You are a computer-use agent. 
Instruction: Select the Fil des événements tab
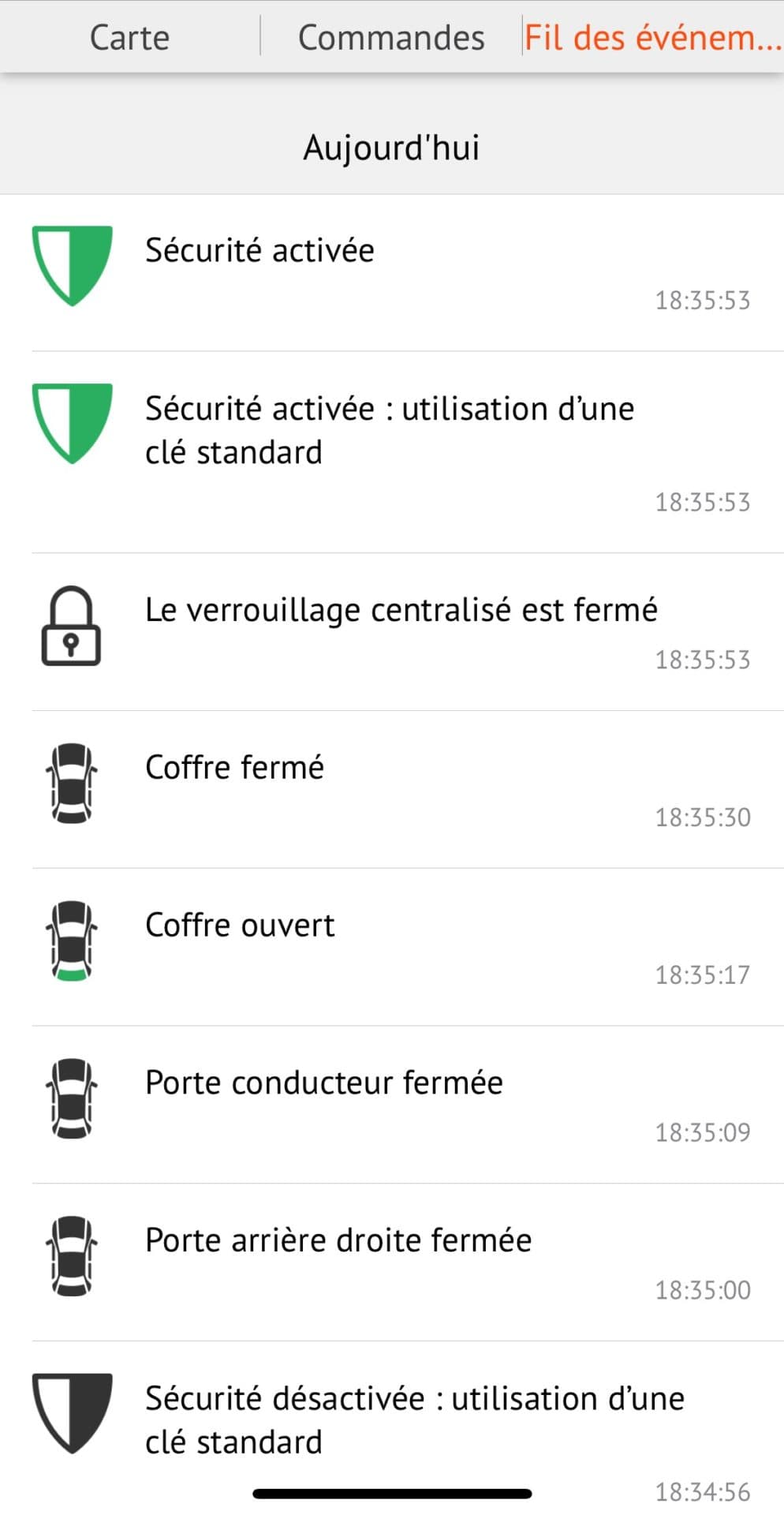tap(652, 37)
